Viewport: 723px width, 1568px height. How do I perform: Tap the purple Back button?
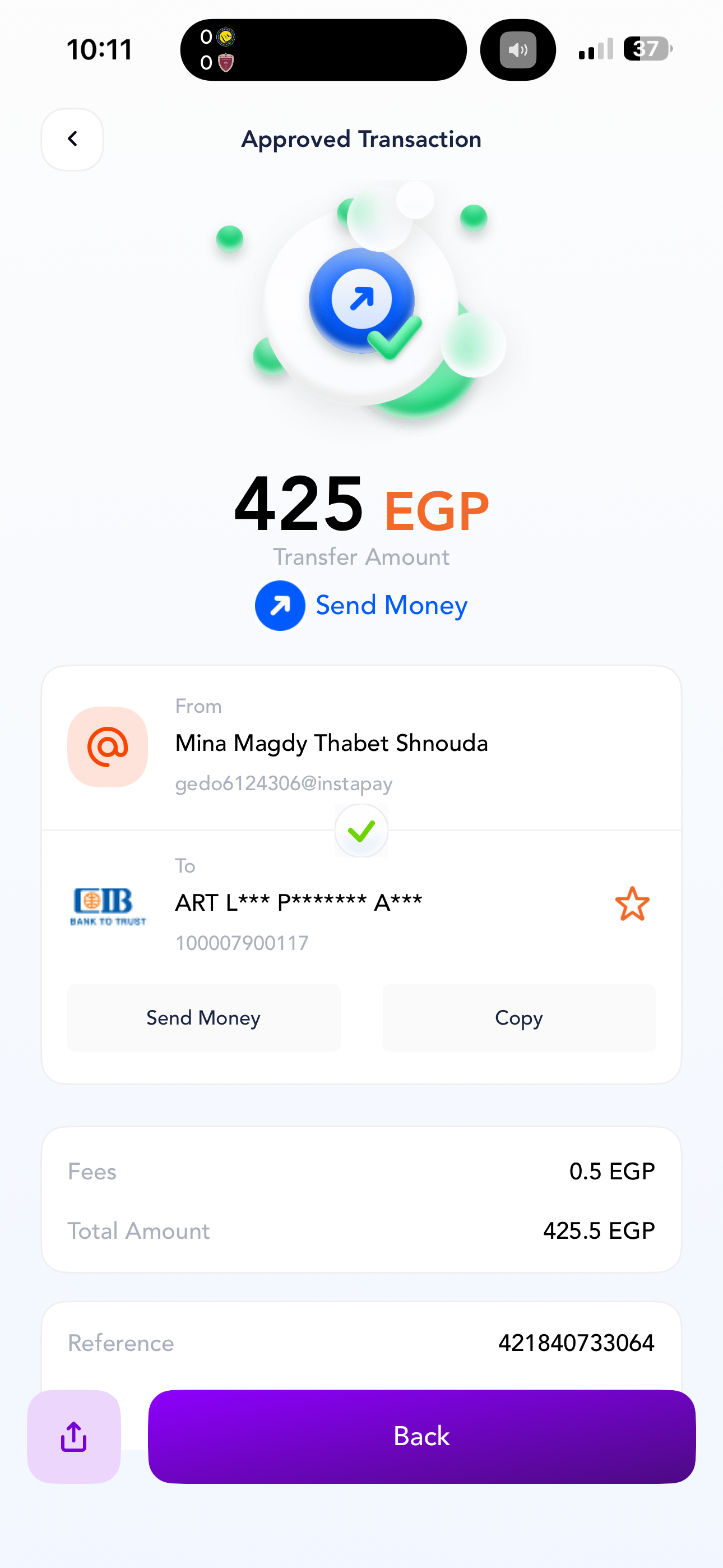coord(421,1437)
